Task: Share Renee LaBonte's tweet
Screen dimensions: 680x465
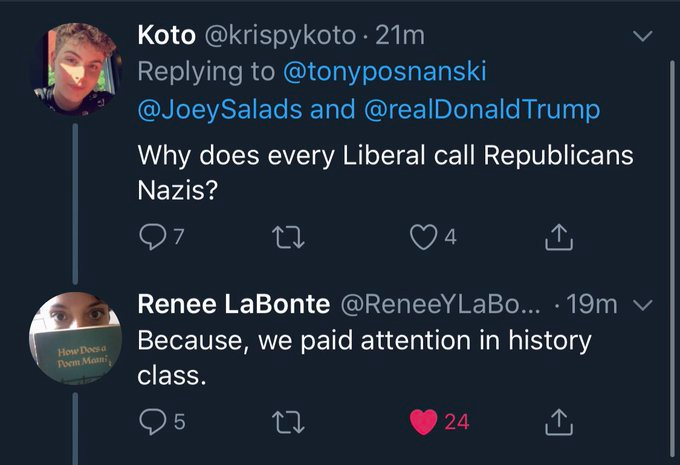Action: coord(556,422)
